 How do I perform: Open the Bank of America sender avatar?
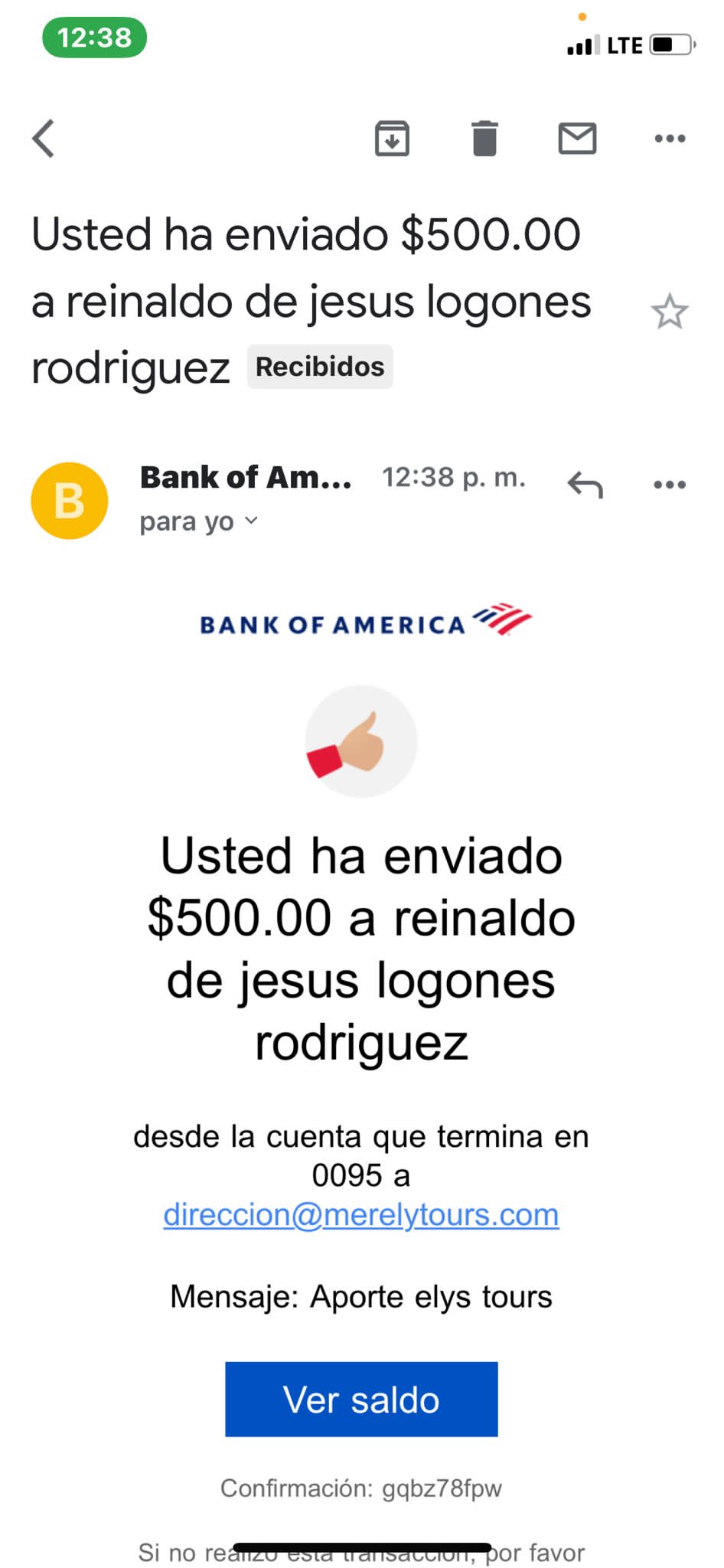(70, 501)
